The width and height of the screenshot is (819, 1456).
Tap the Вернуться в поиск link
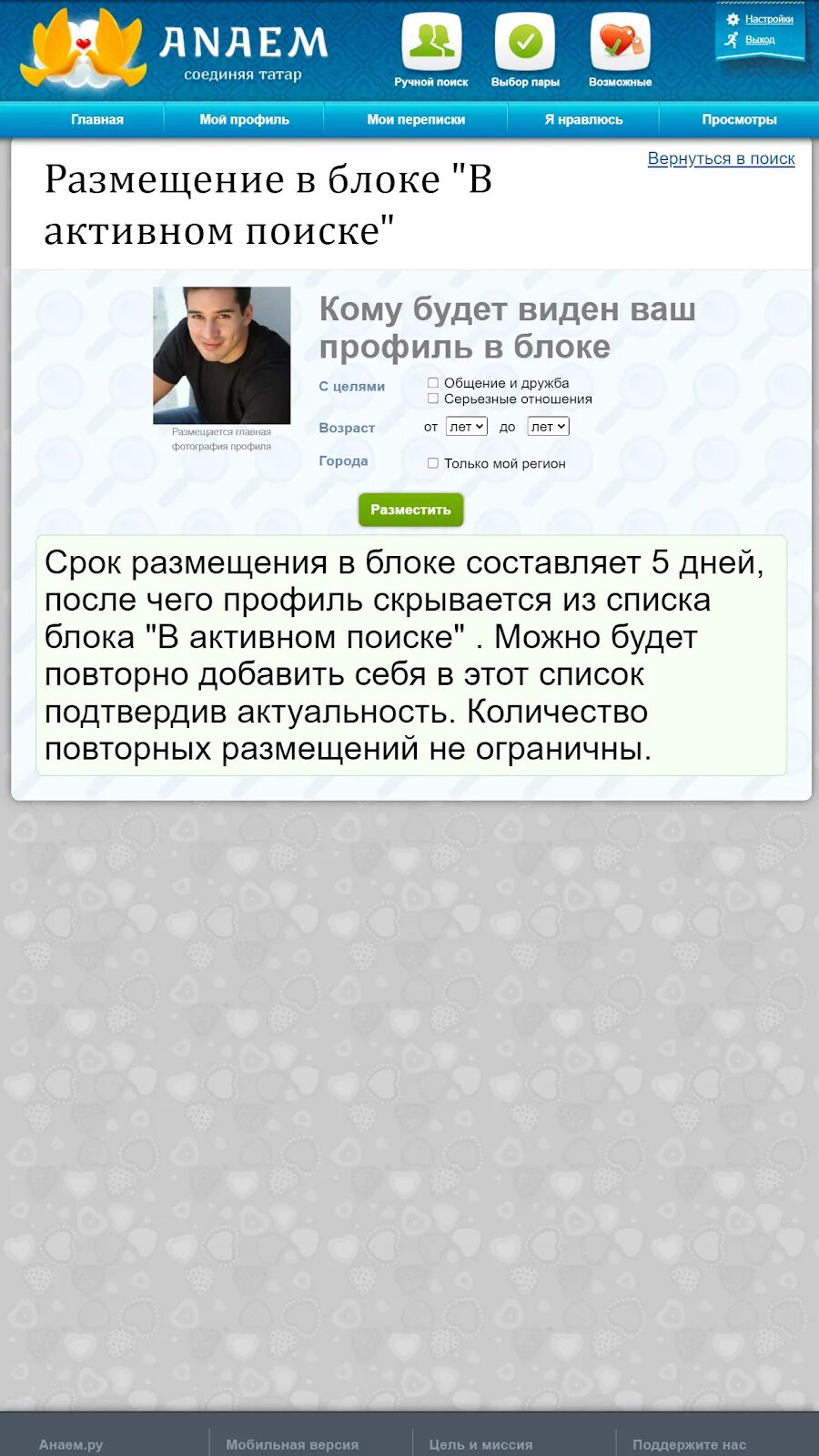(722, 158)
